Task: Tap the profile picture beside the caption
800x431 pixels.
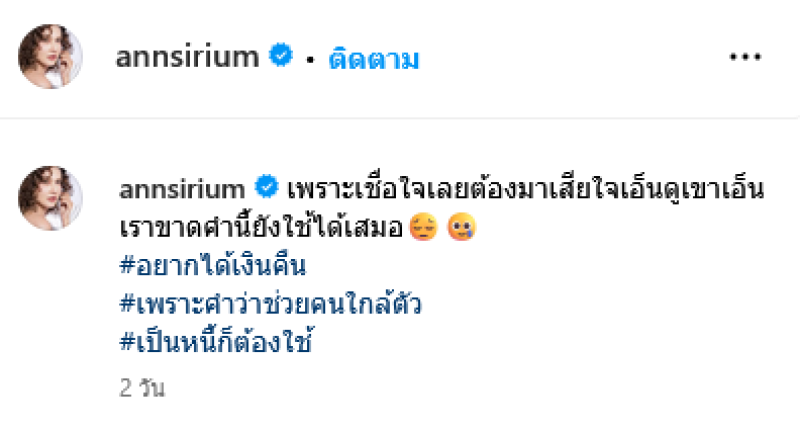Action: click(50, 198)
